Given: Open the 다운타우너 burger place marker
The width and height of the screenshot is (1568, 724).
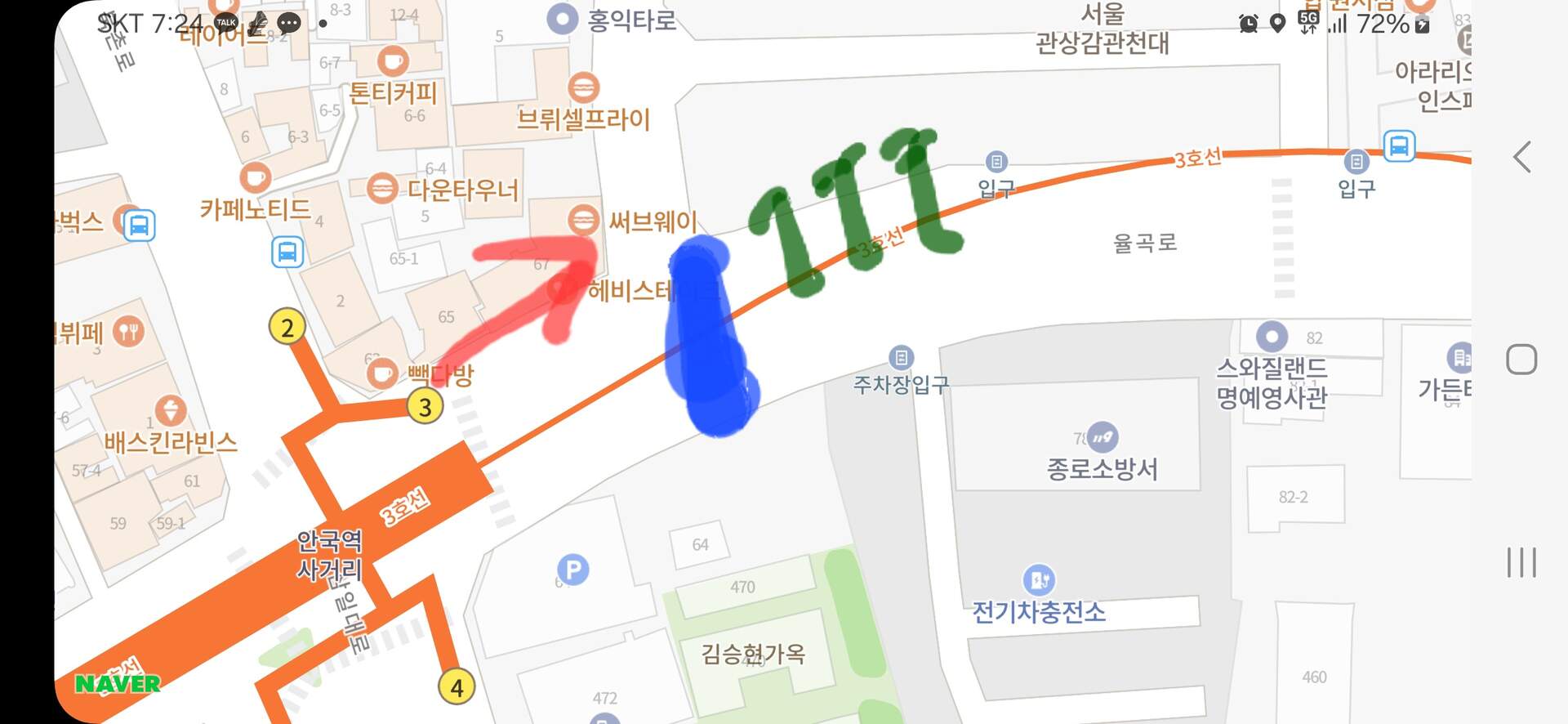Looking at the screenshot, I should coord(381,189).
